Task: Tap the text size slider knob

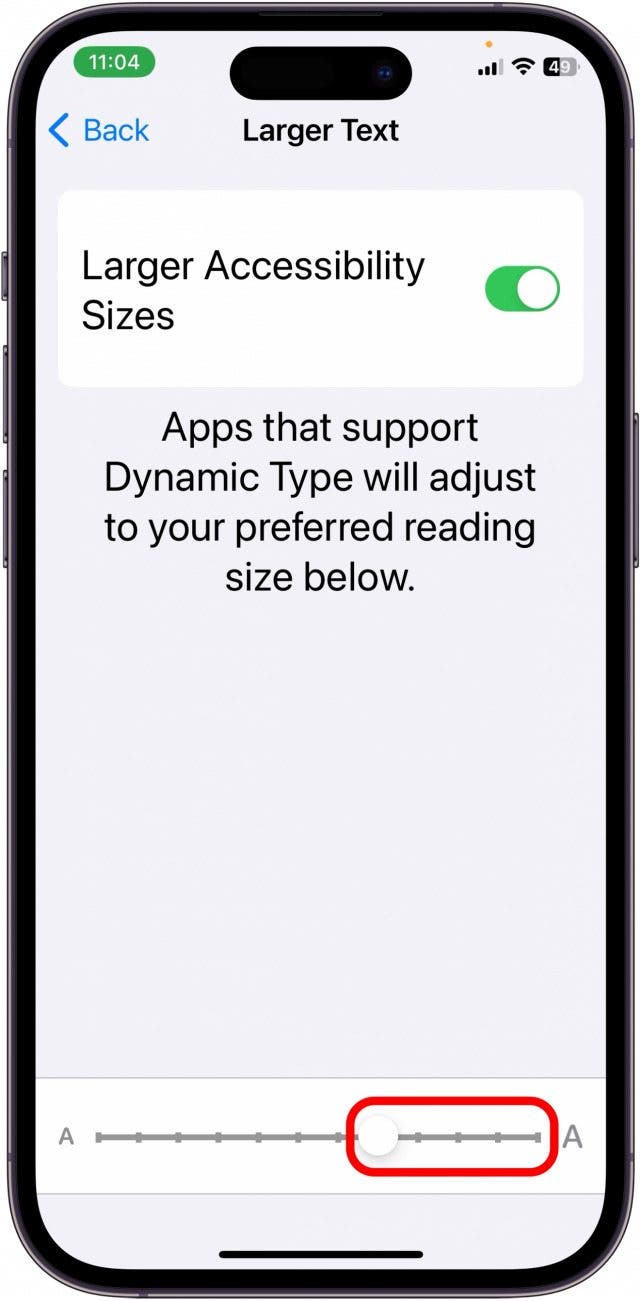Action: 378,1137
